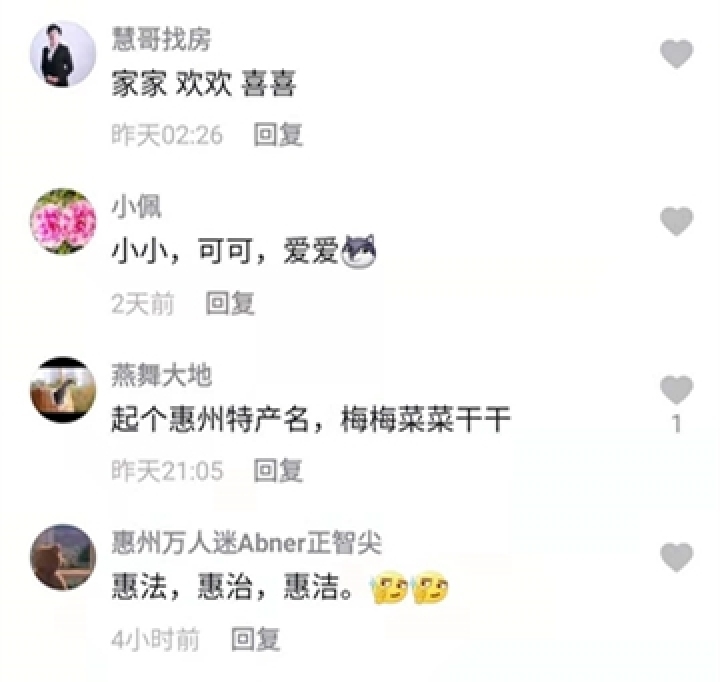Image resolution: width=720 pixels, height=682 pixels.
Task: Reply to 慧哥找房's comment
Action: (x=278, y=135)
